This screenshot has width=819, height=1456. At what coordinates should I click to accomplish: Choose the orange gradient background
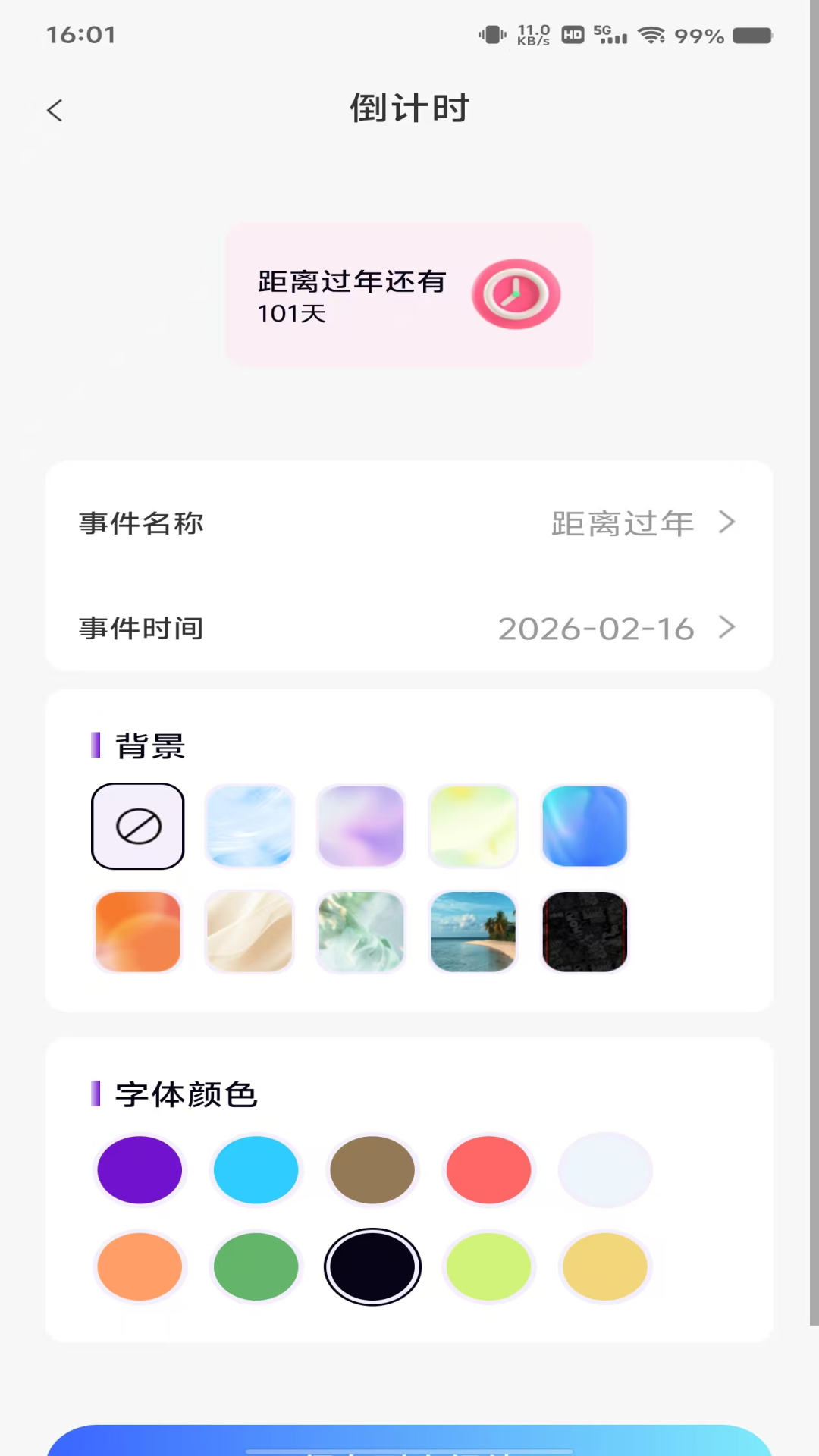(x=137, y=931)
